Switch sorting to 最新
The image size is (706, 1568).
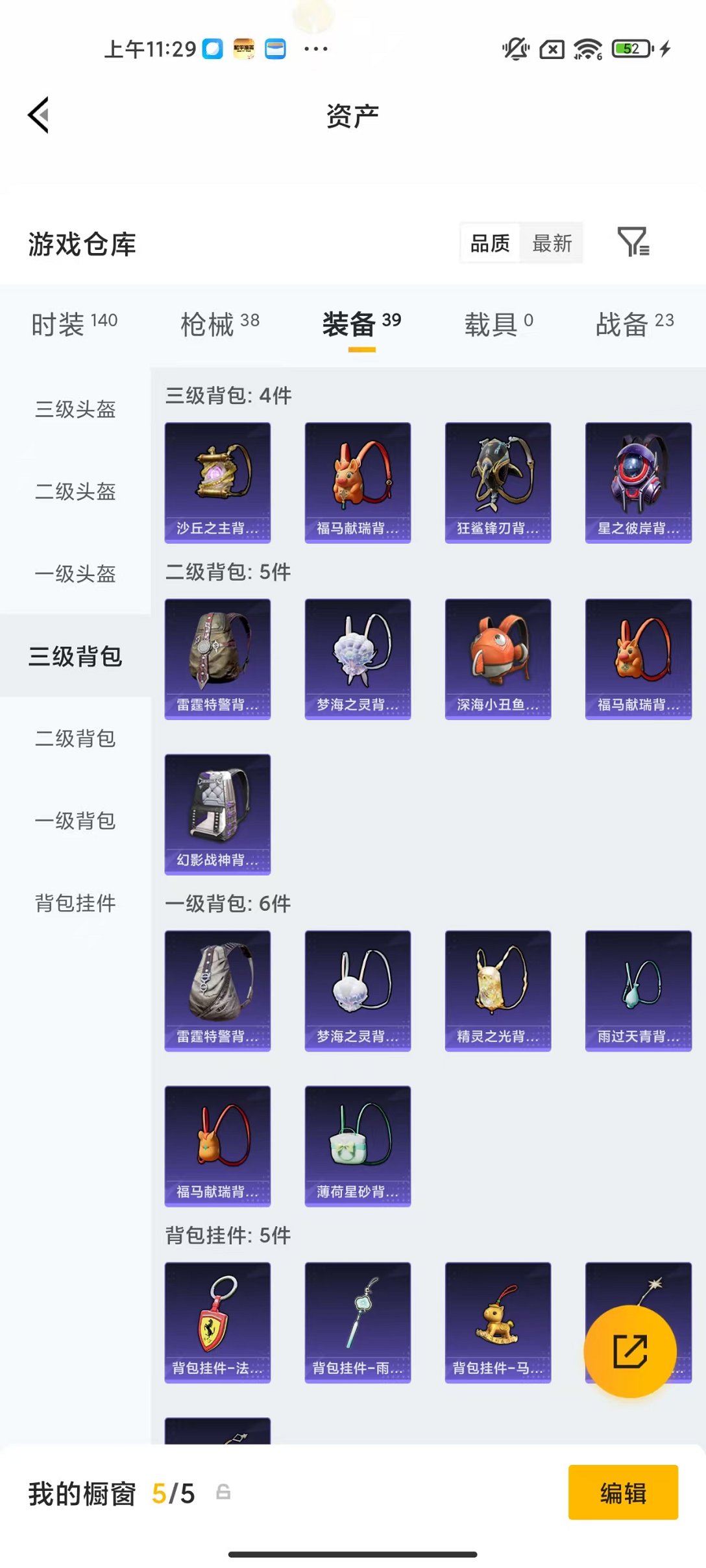[552, 243]
